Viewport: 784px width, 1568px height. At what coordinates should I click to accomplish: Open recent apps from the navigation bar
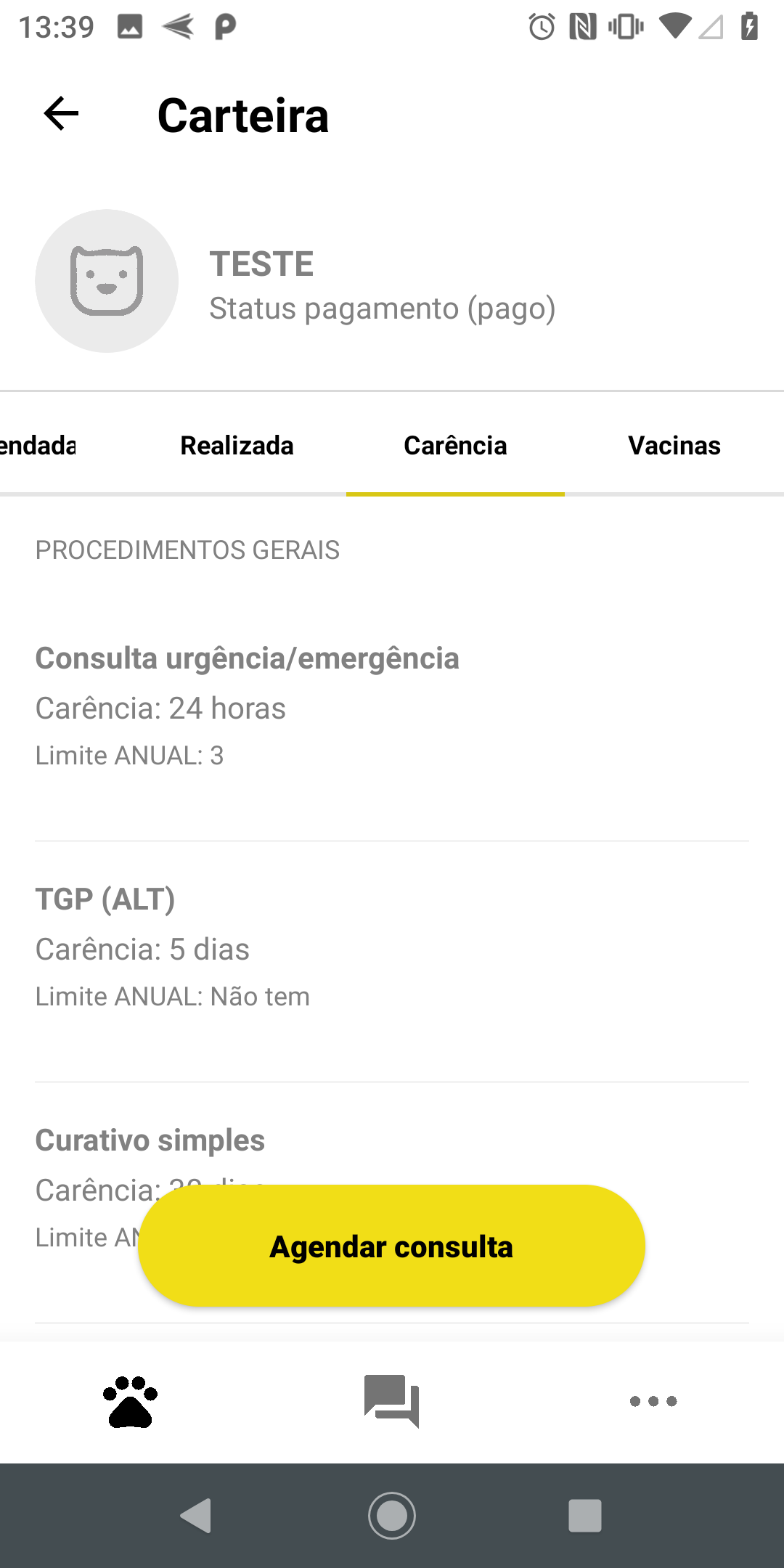point(585,1516)
